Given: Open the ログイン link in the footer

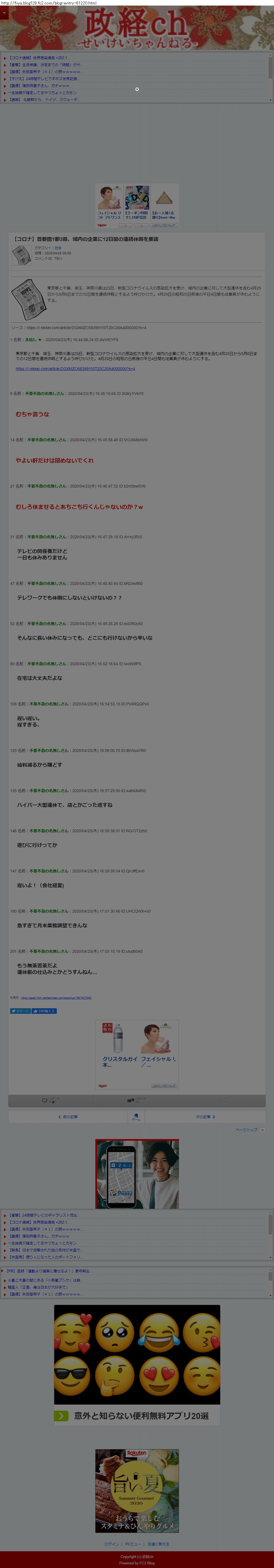Looking at the screenshot, I should point(111,1544).
